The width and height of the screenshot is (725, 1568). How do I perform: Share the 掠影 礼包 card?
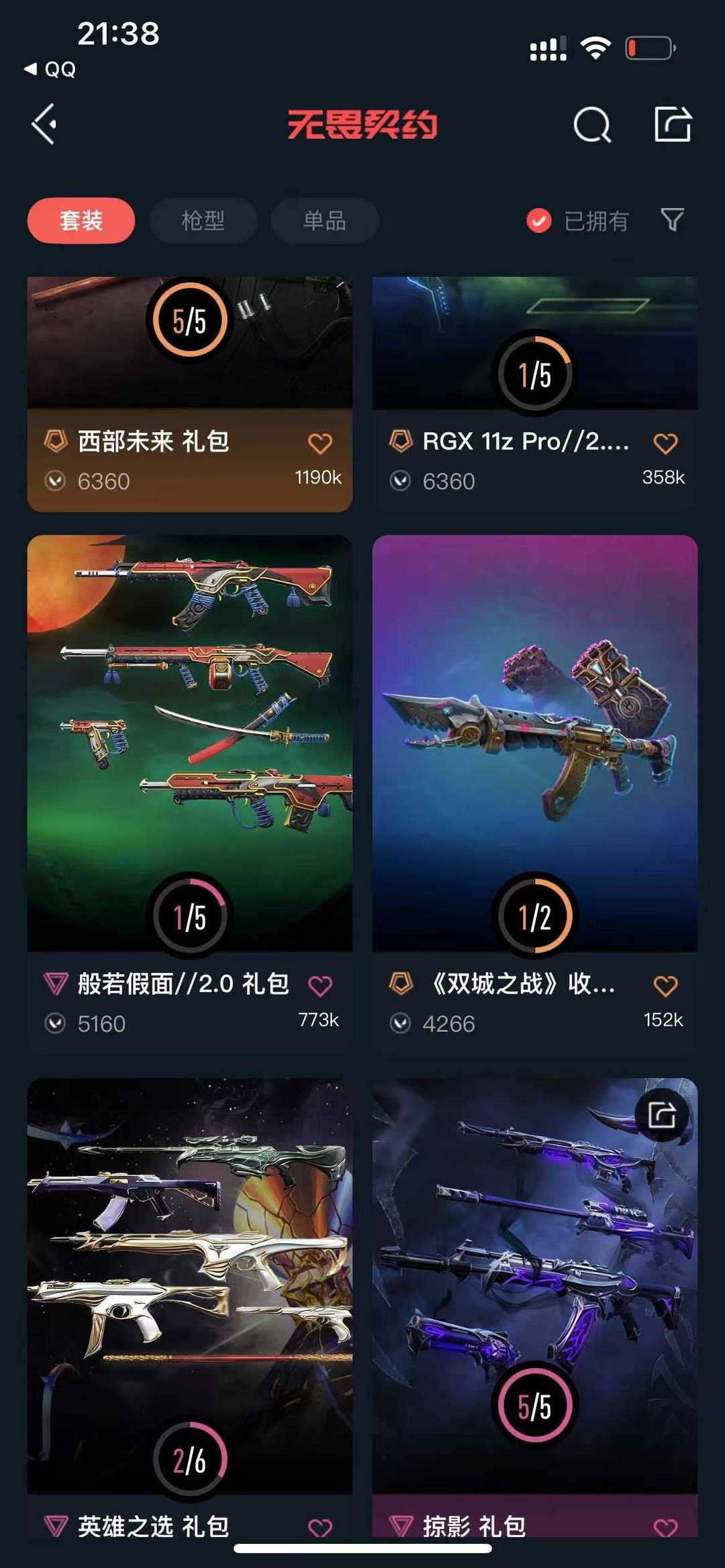tap(662, 1116)
